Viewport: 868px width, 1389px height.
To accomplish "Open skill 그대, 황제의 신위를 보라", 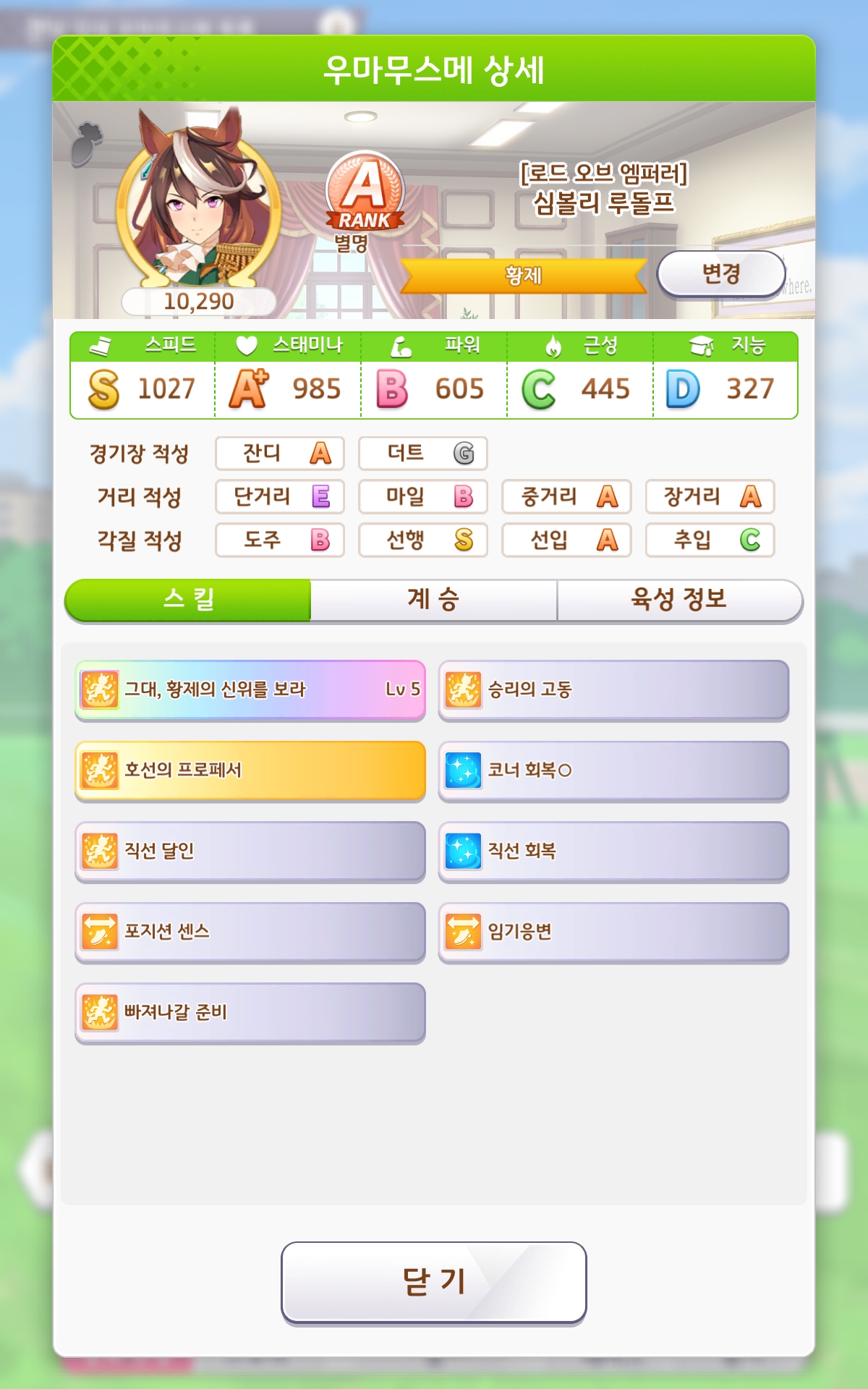I will [x=250, y=689].
